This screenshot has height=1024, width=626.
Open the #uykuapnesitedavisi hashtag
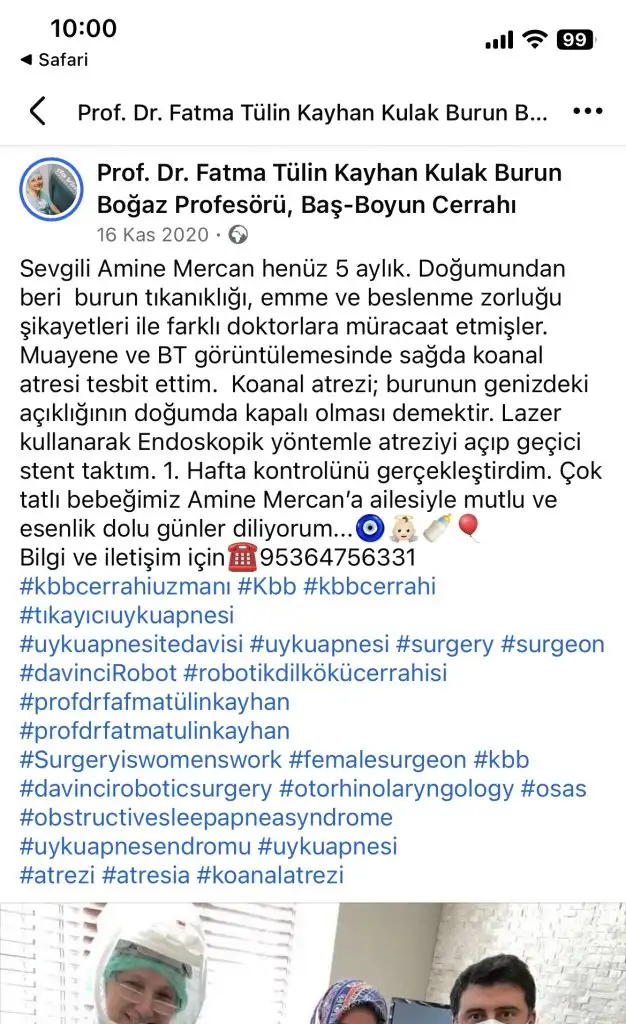(131, 644)
